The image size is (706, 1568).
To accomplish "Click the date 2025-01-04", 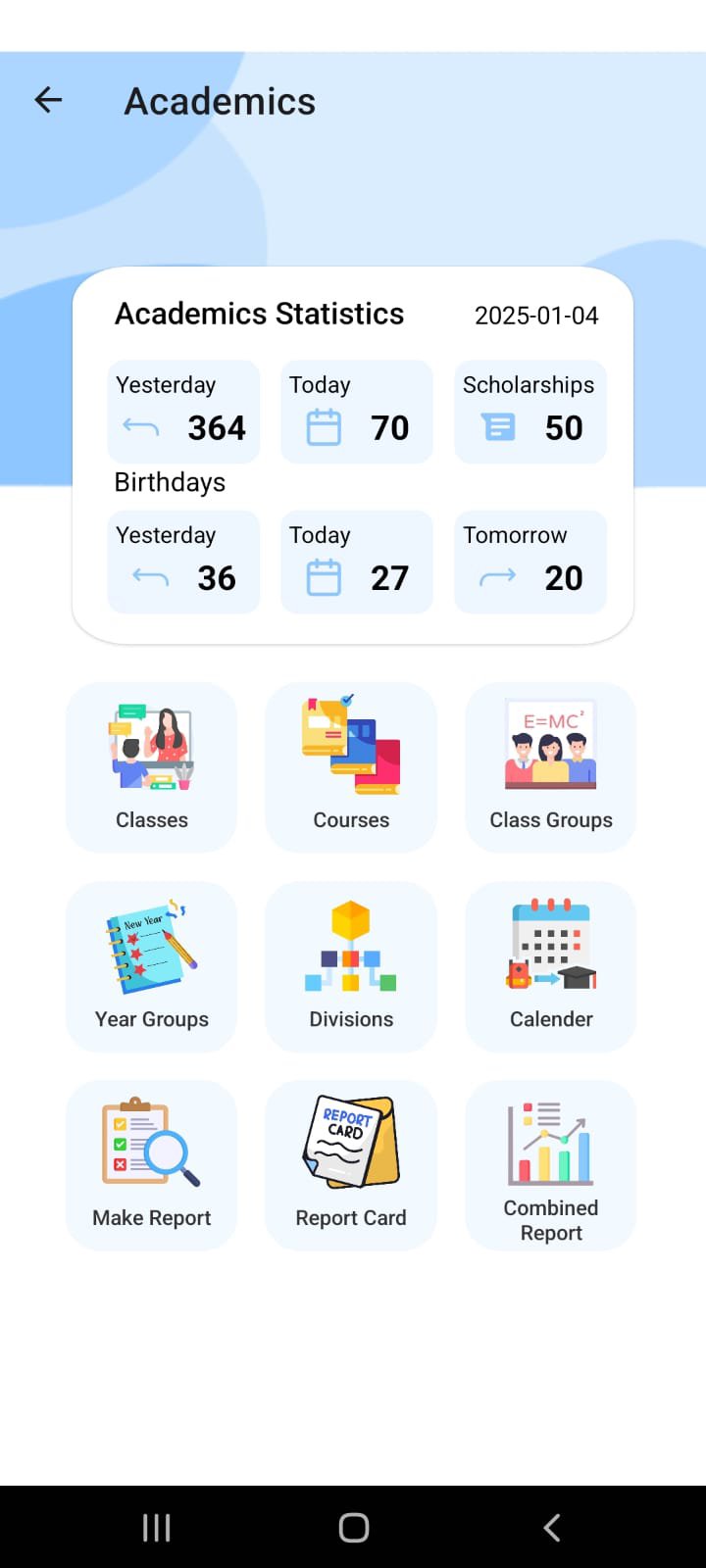I will [537, 315].
